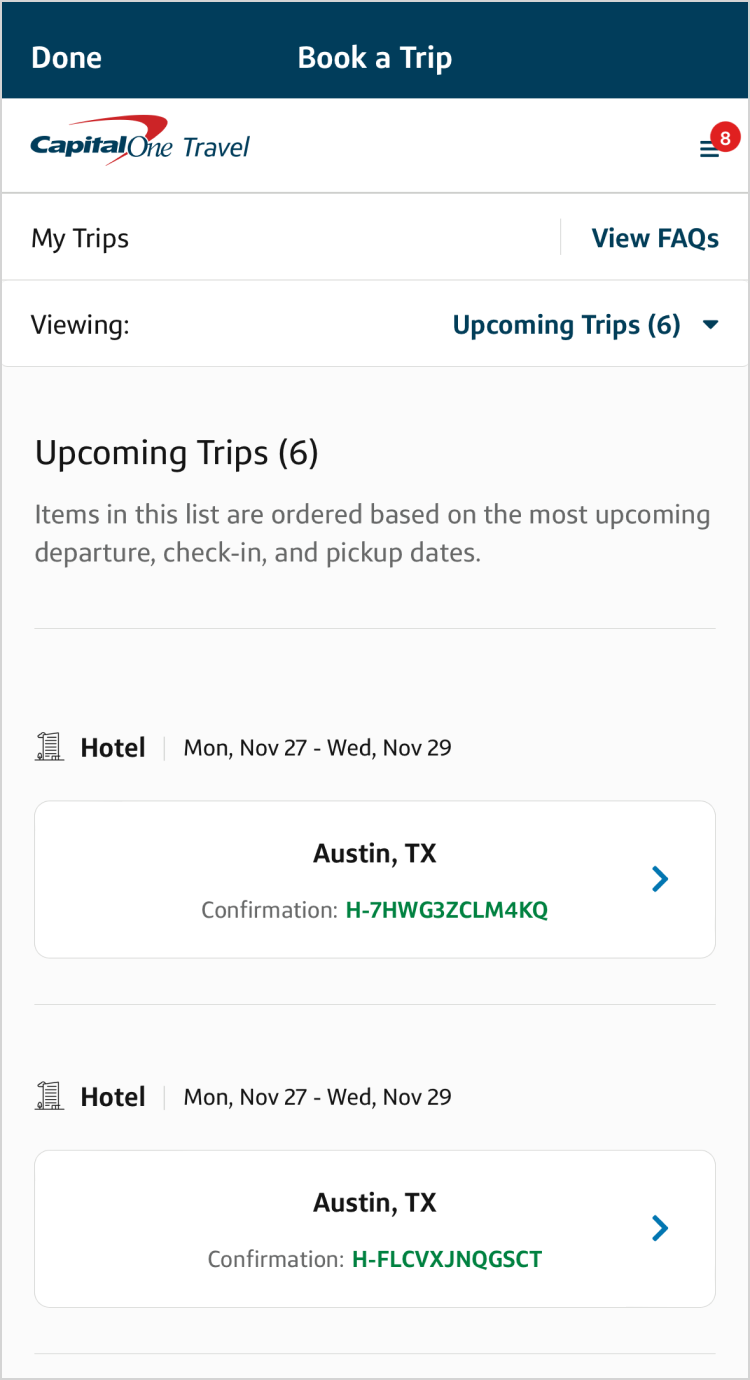This screenshot has width=750, height=1380.
Task: Click the blue chevron on the first Austin trip
Action: tap(660, 879)
